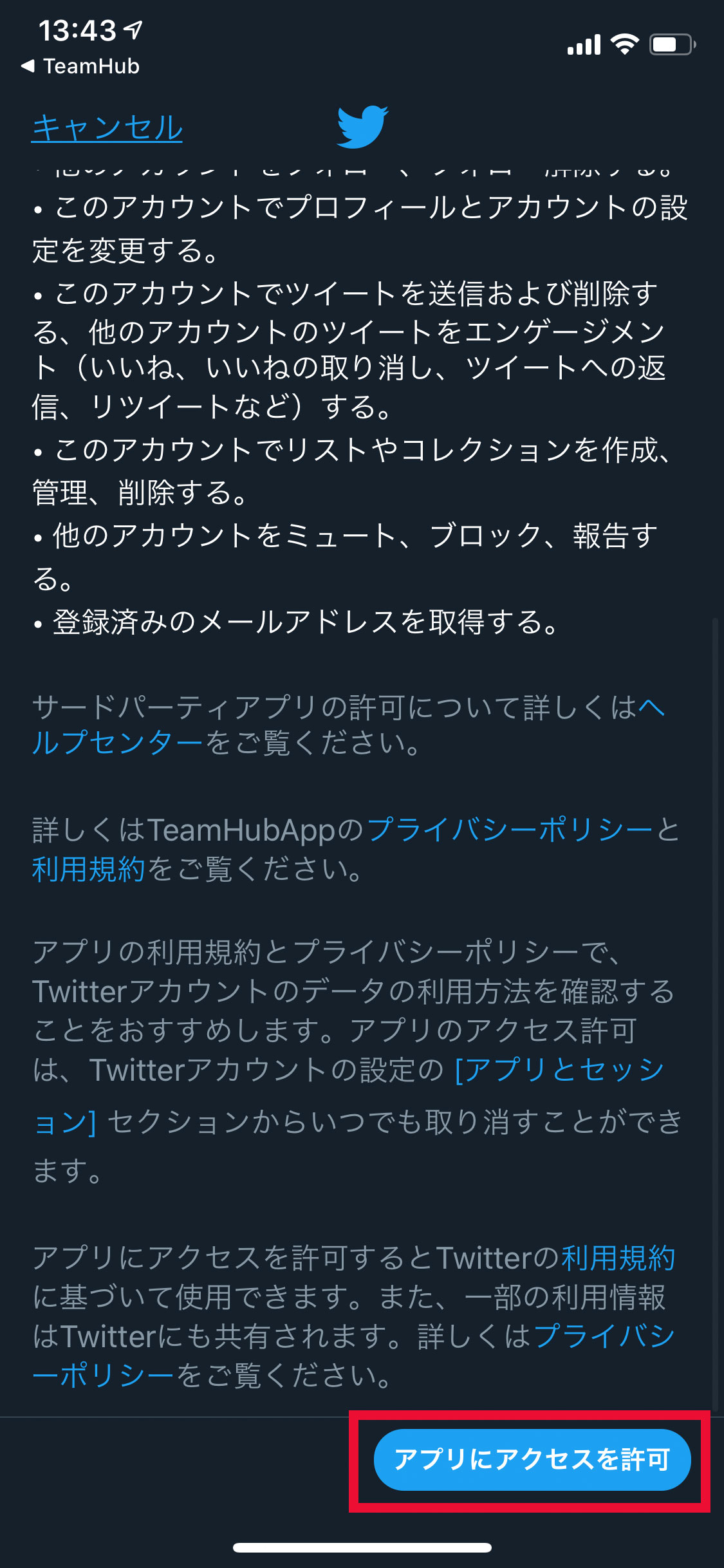724x1568 pixels.
Task: Open TeamHubApp's 利用規約 link
Action: [x=88, y=869]
